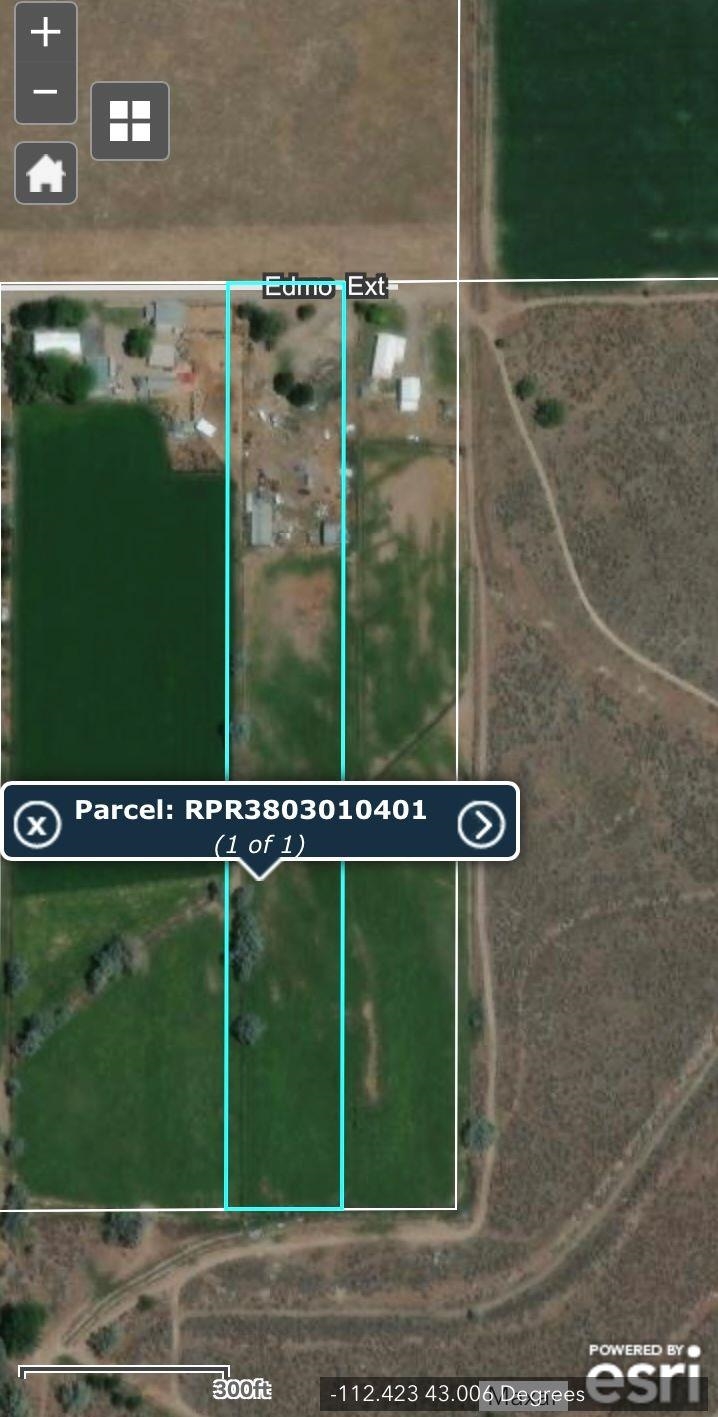The width and height of the screenshot is (718, 1417).
Task: Return map to home extent
Action: 46,174
